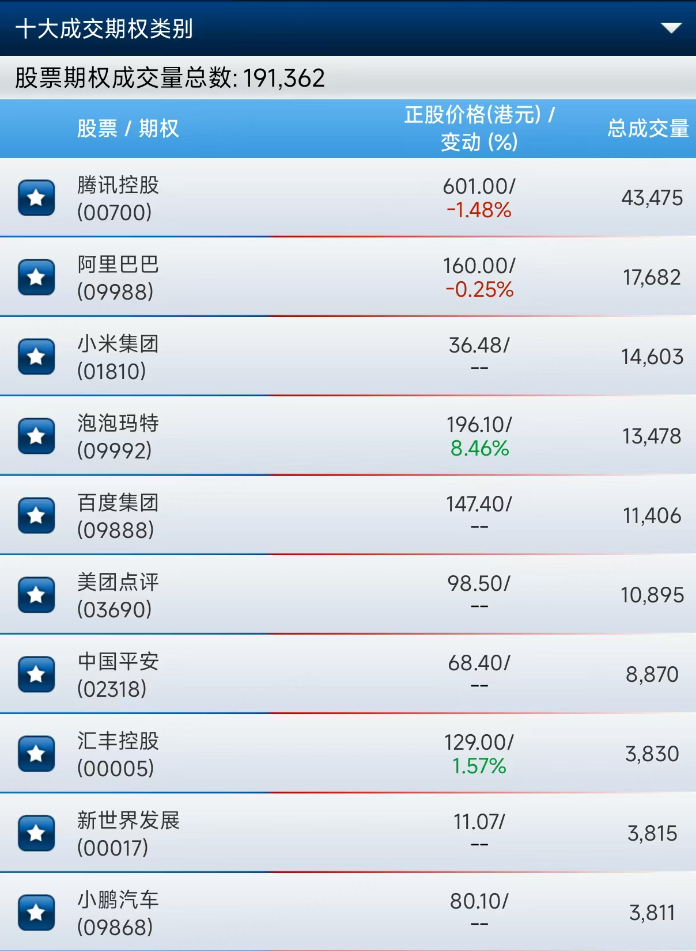Open the 汇丰控股 (00005) row
696x951 pixels.
tap(119, 754)
